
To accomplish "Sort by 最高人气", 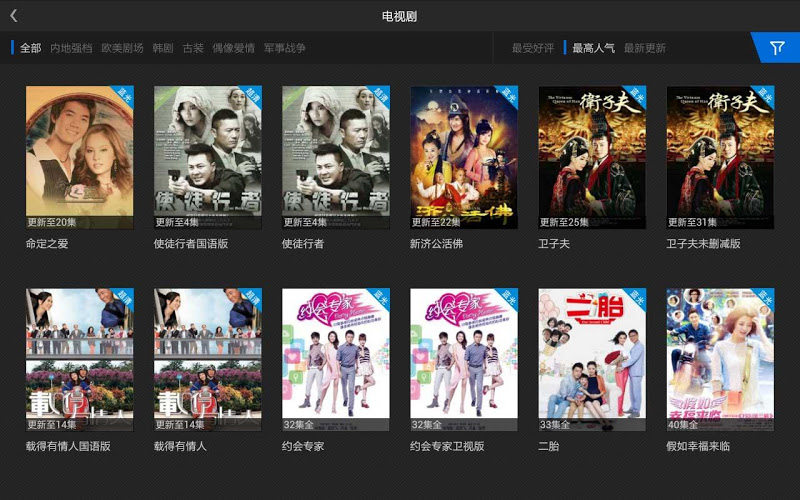I will (x=593, y=48).
